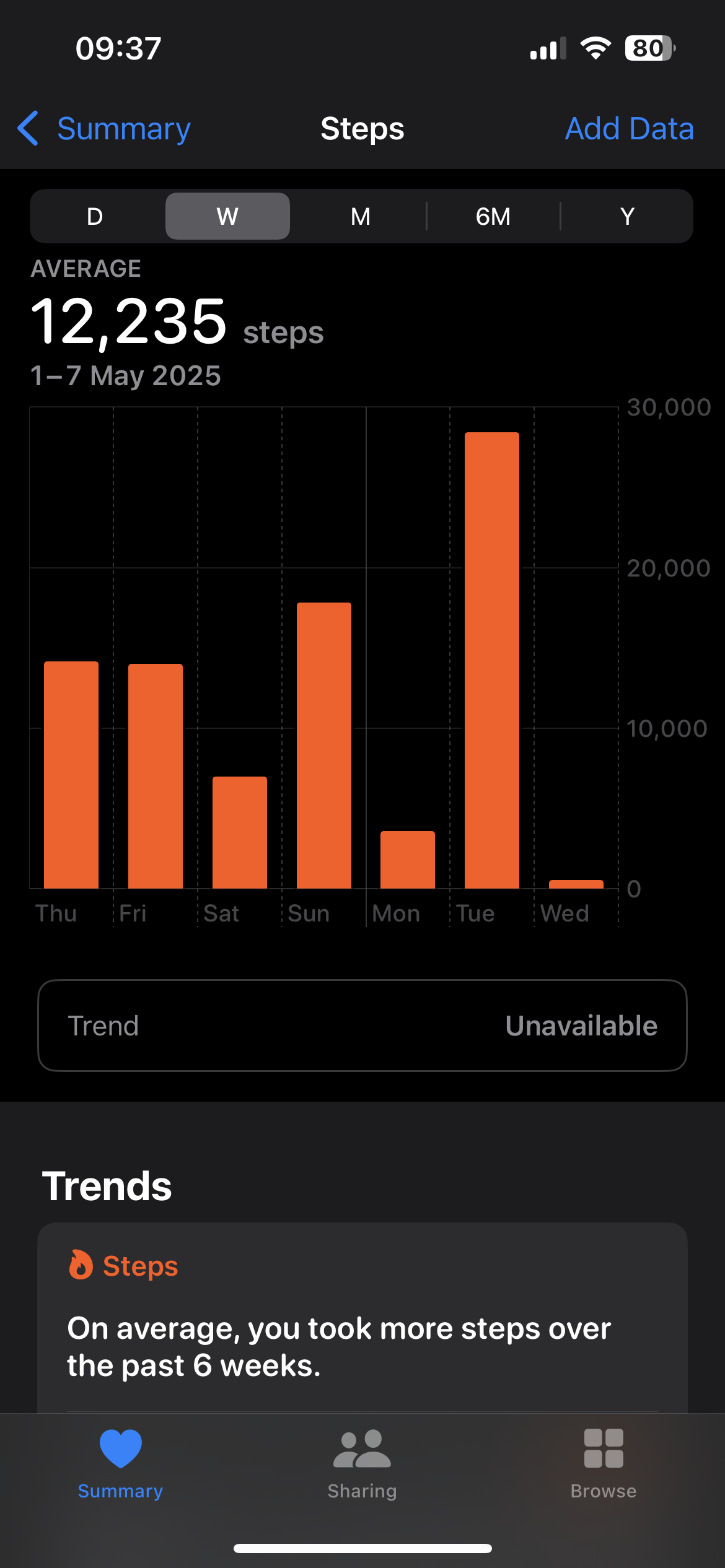Select the W weekly view
The image size is (725, 1568).
pos(227,216)
